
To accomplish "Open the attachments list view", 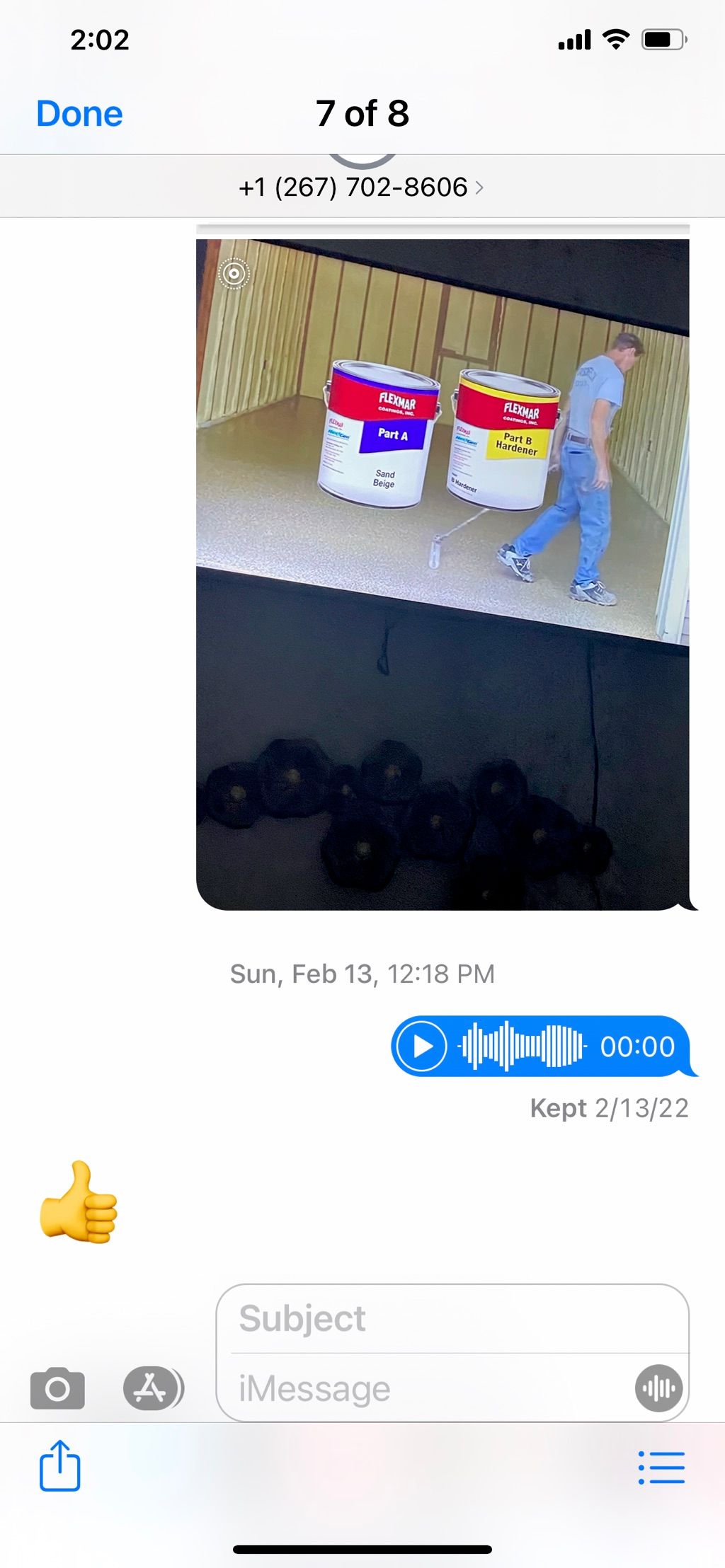I will (661, 1468).
